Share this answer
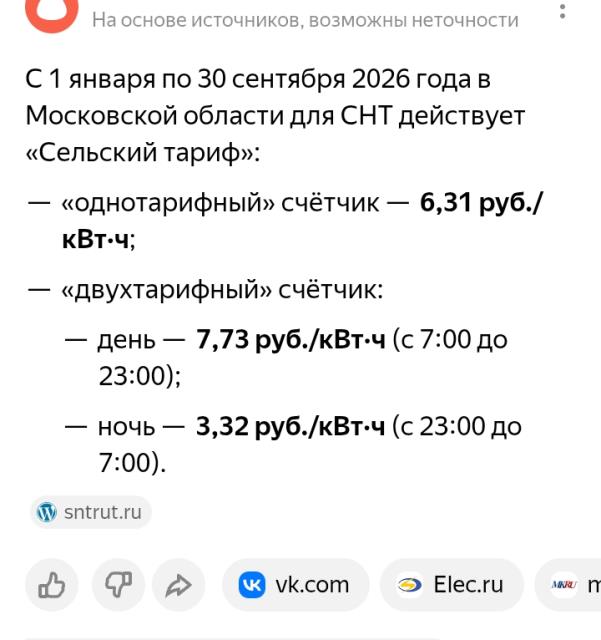The image size is (601, 640). [178, 585]
